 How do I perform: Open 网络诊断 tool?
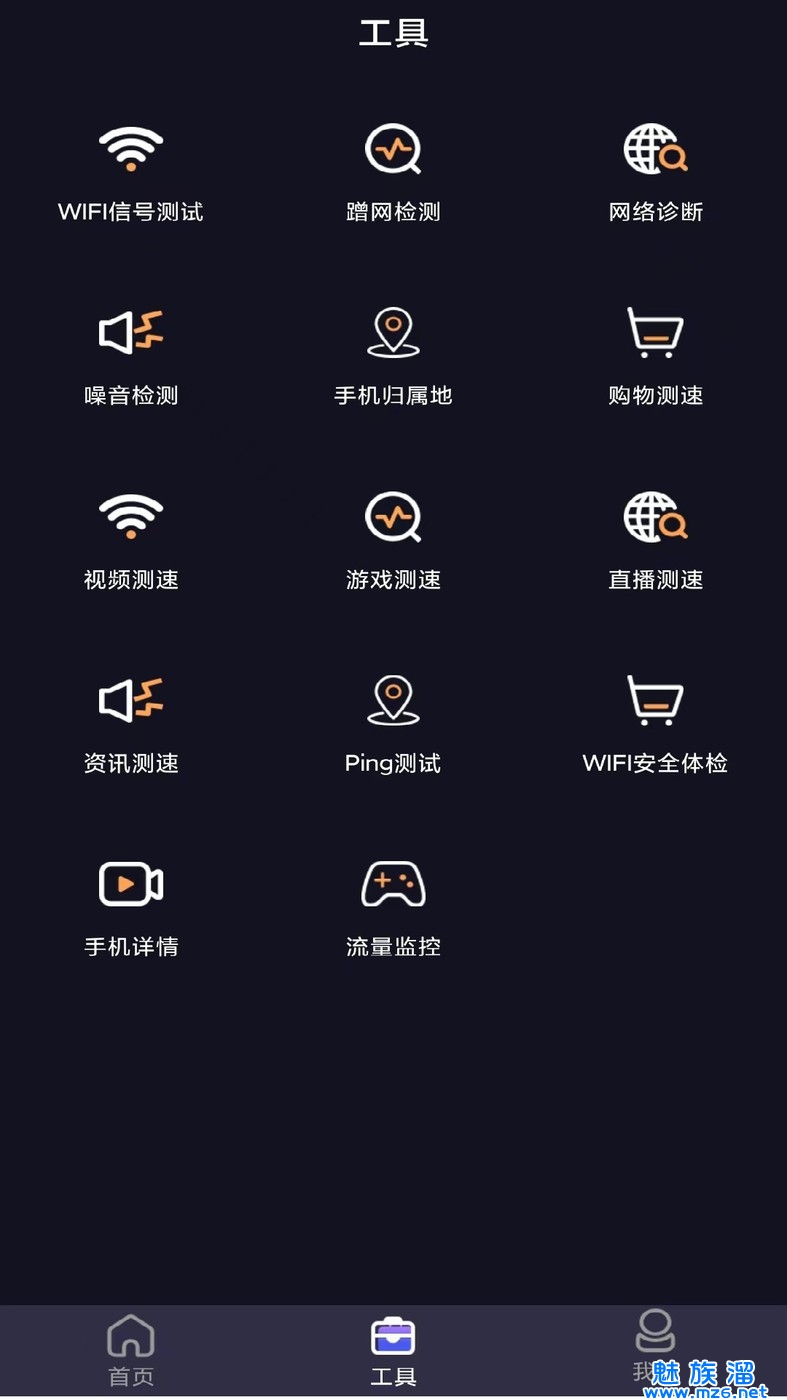pyautogui.click(x=656, y=172)
